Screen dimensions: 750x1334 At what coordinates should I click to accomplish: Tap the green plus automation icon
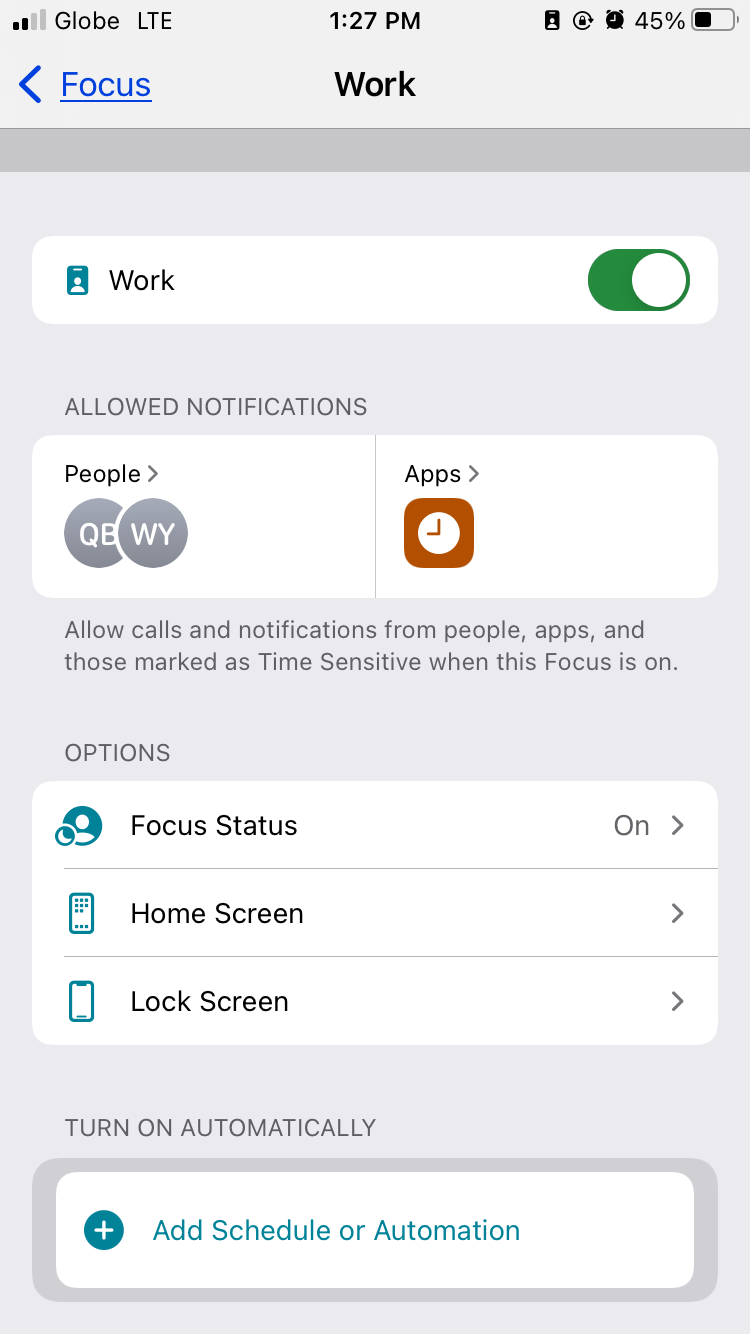[103, 1230]
